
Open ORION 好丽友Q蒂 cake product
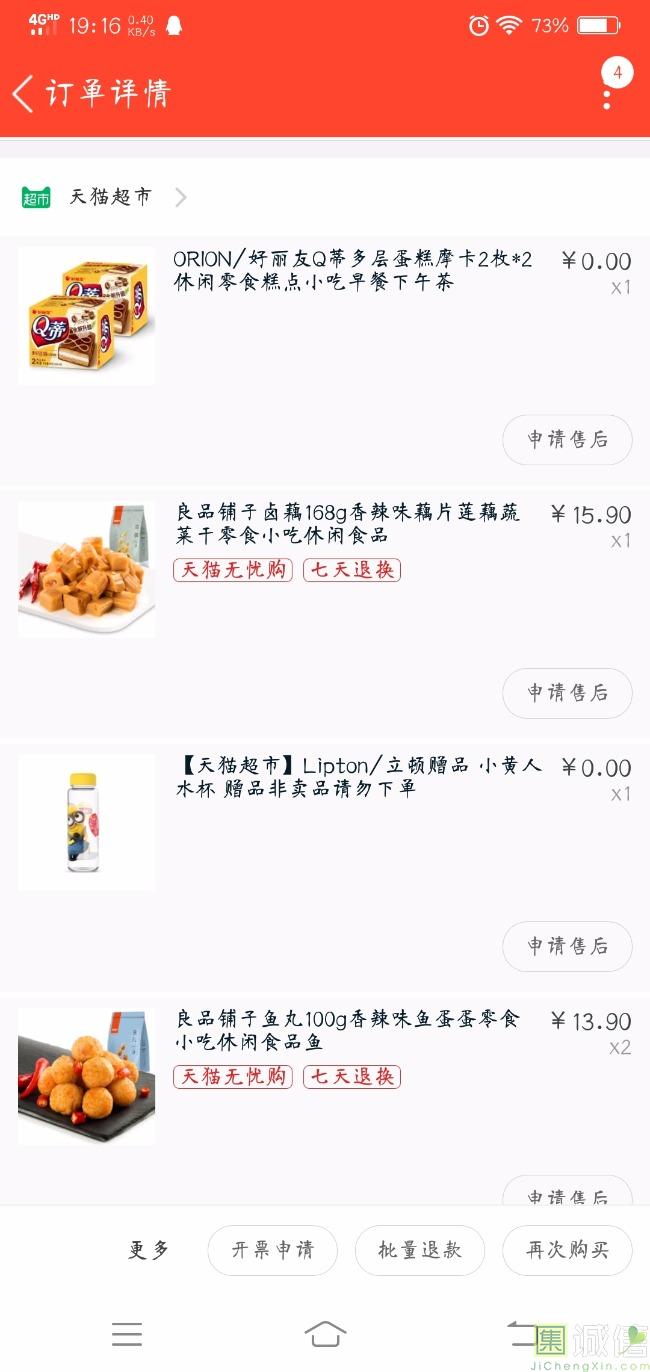click(x=352, y=271)
